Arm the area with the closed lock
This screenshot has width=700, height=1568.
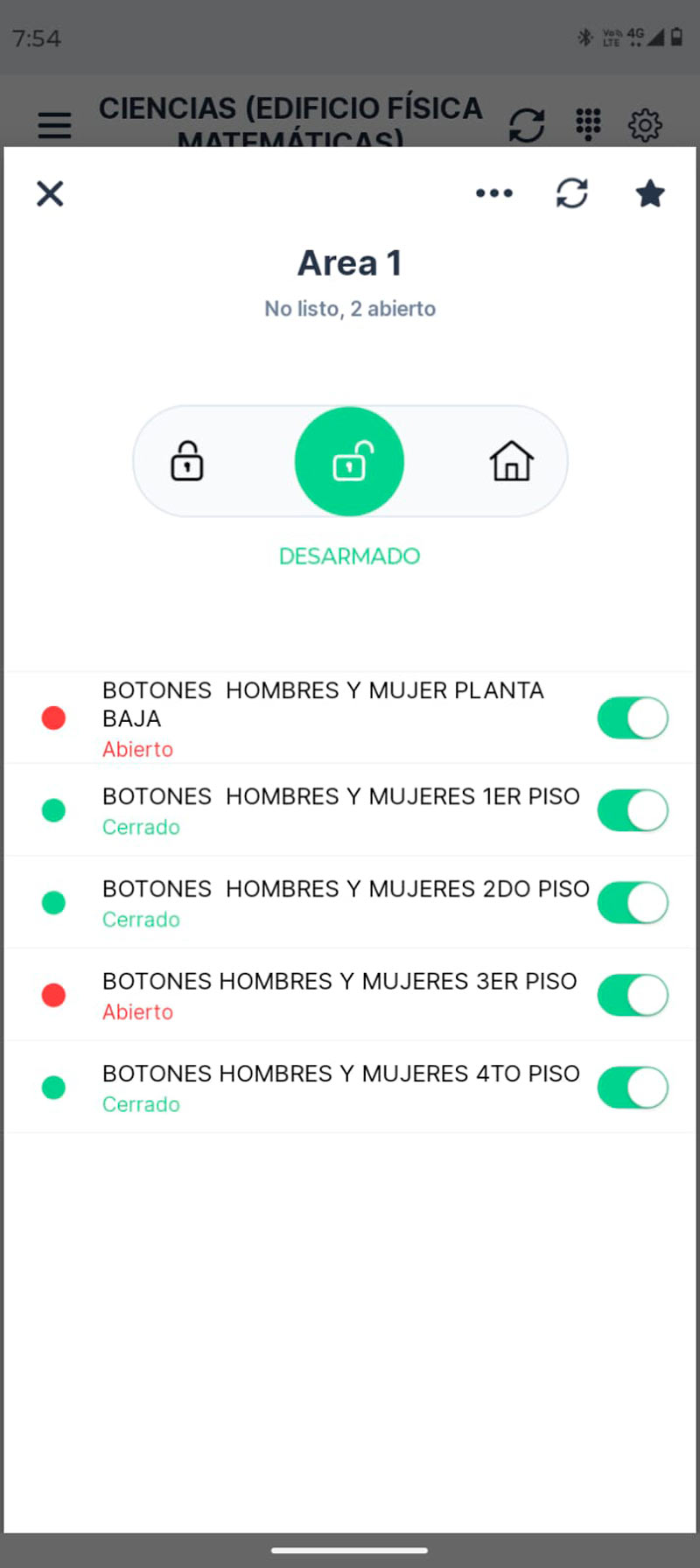pyautogui.click(x=187, y=461)
